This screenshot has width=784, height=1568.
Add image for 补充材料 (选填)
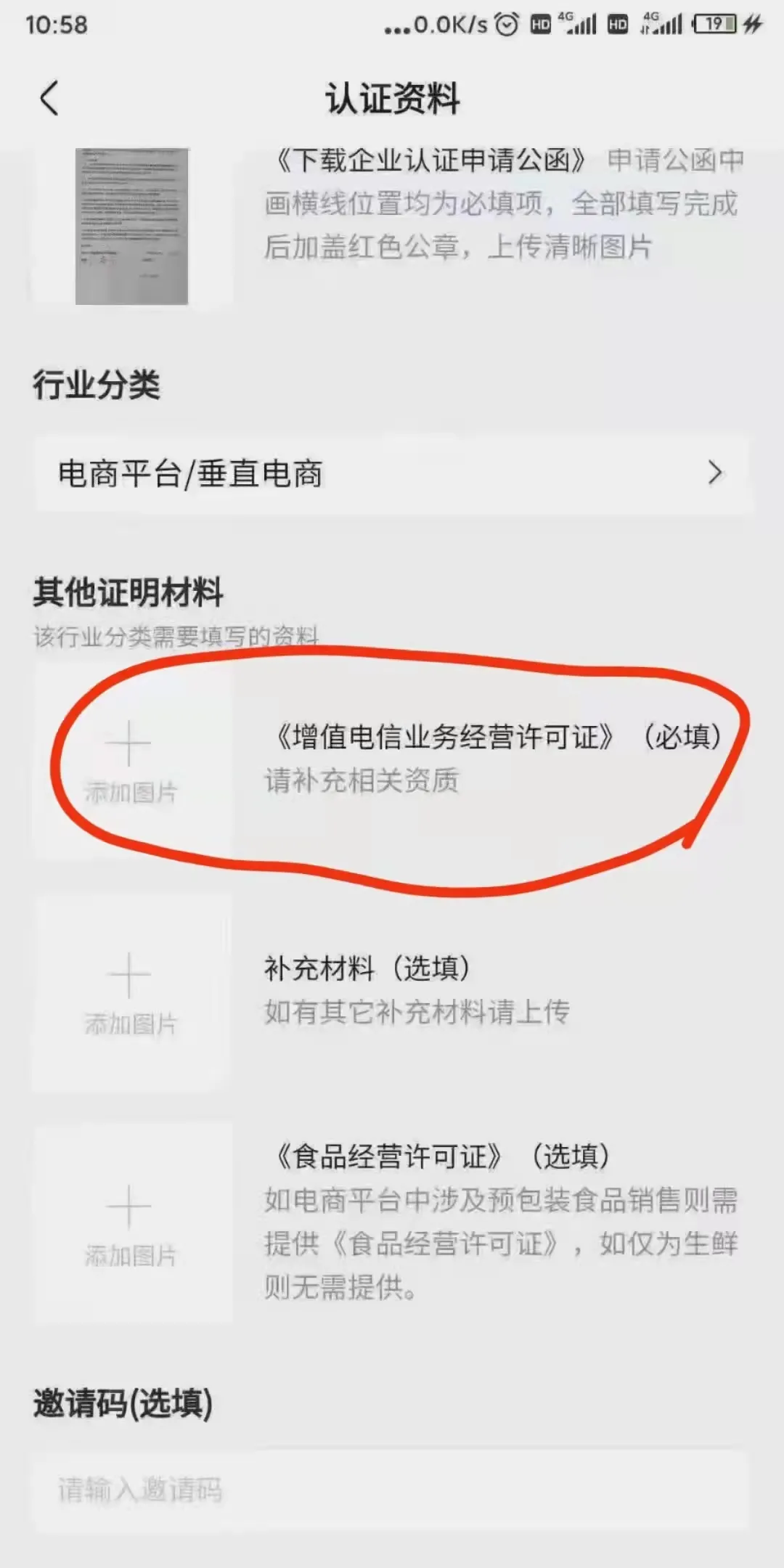point(130,993)
